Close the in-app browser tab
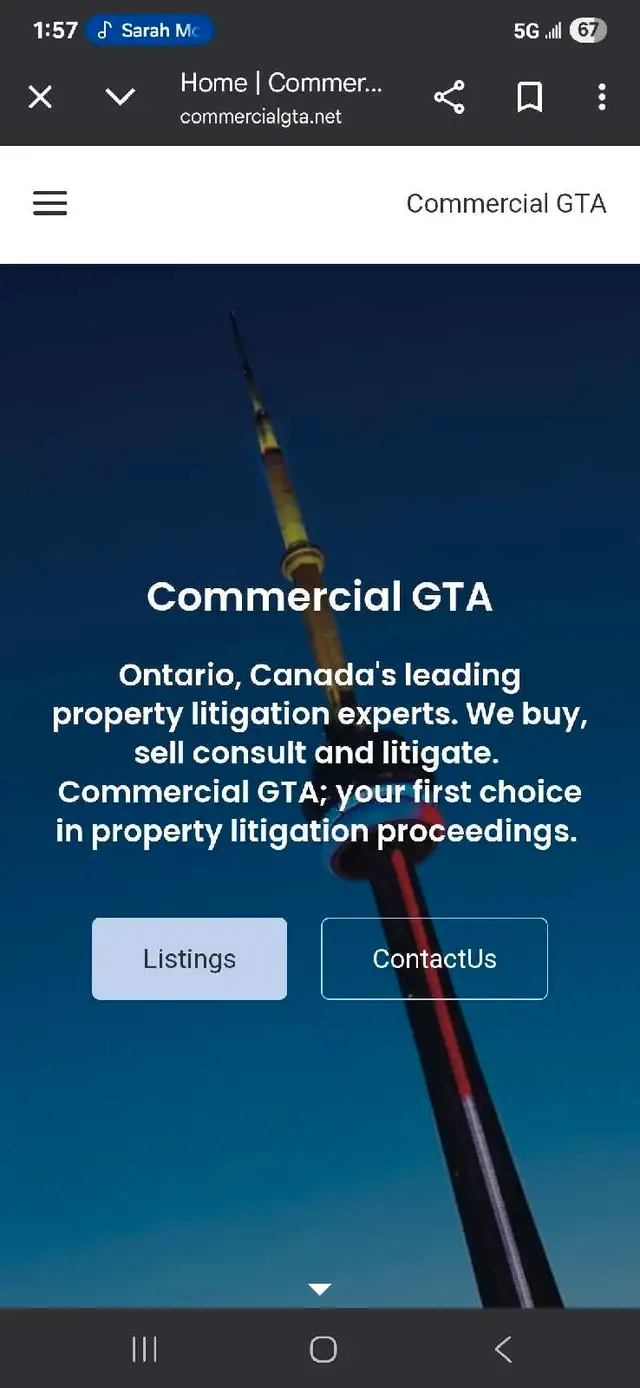Image resolution: width=640 pixels, height=1388 pixels. coord(40,97)
